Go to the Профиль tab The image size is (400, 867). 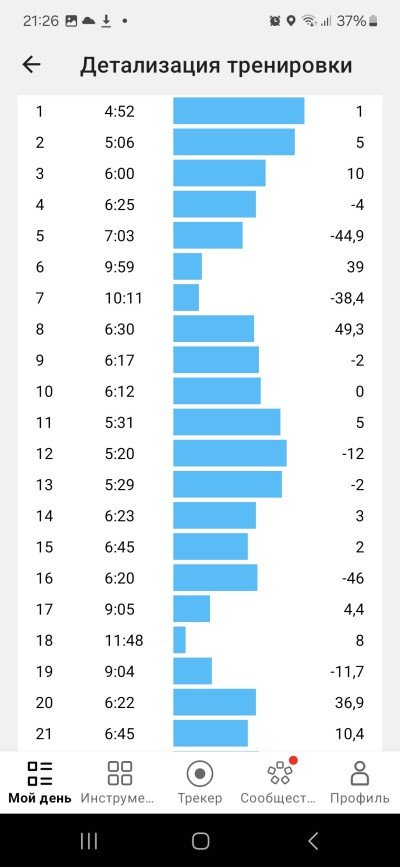[x=360, y=782]
